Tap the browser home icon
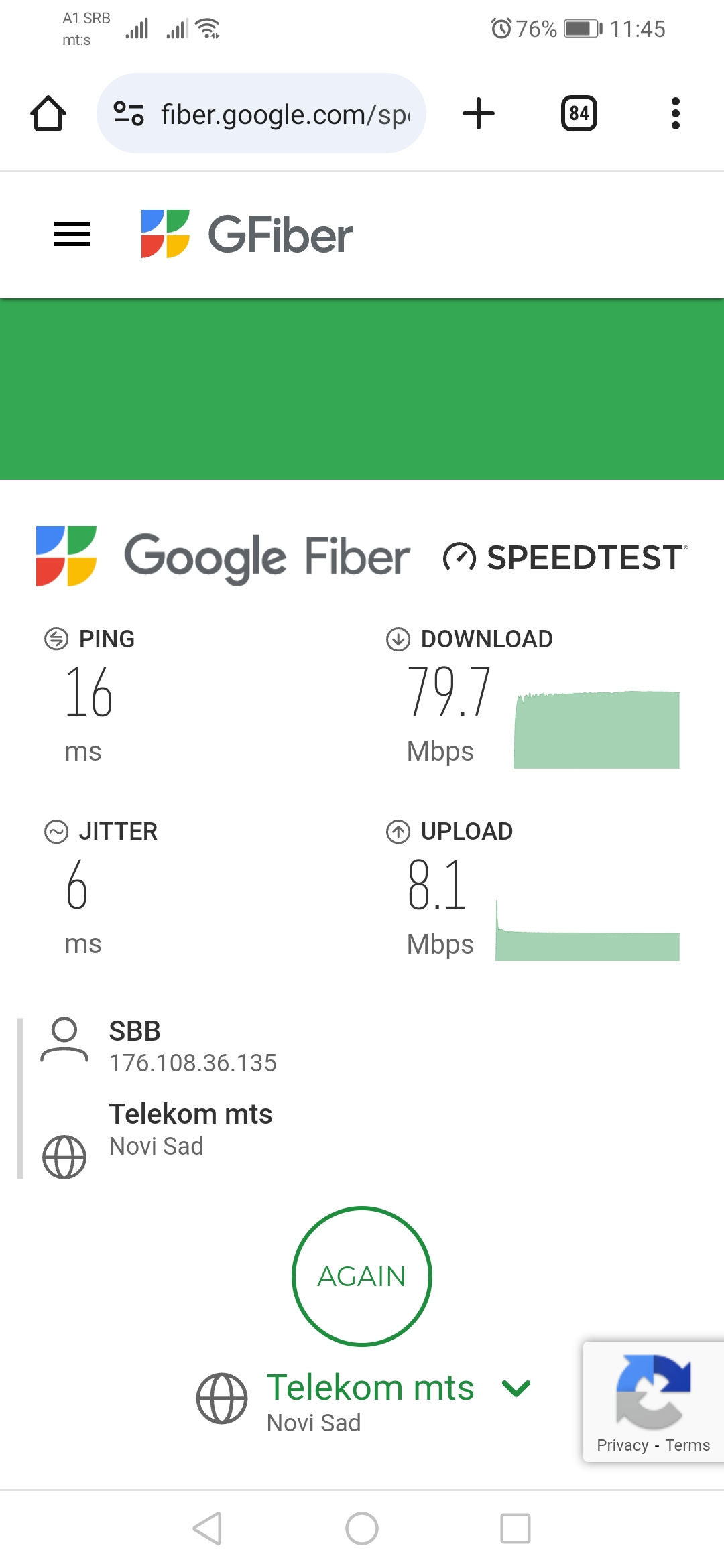The height and width of the screenshot is (1568, 724). pos(48,113)
